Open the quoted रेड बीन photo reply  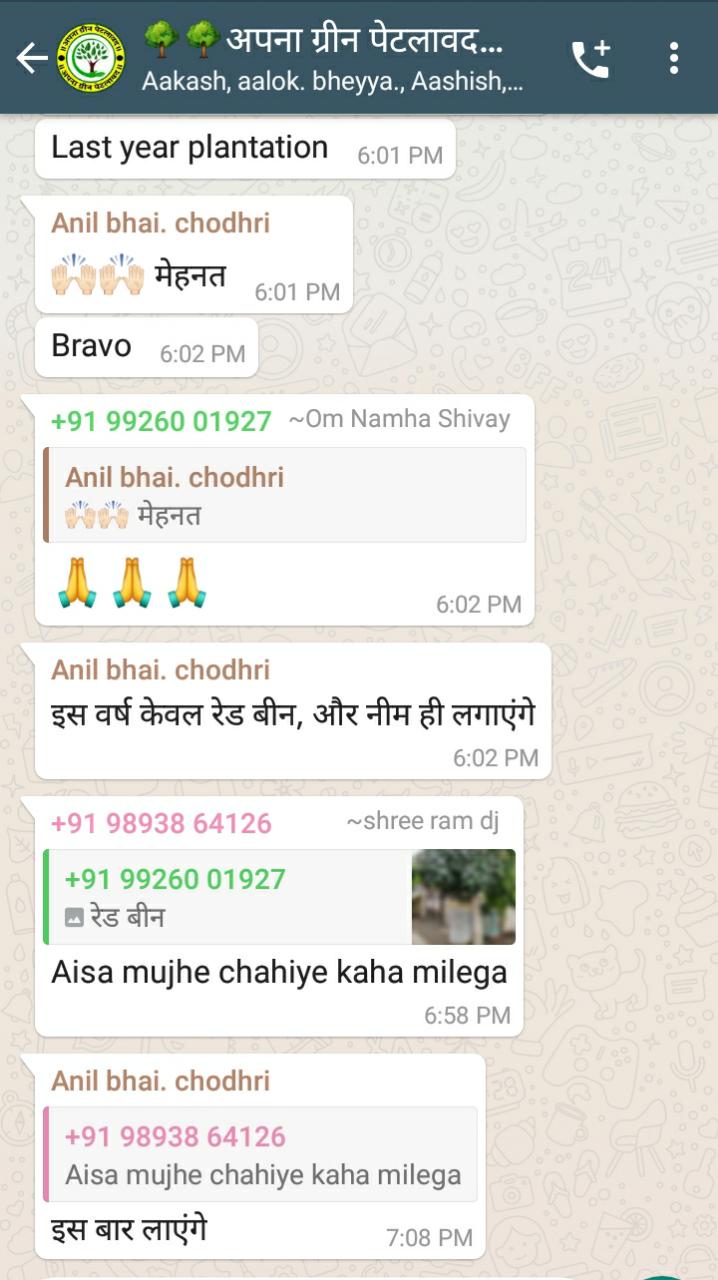(x=280, y=897)
